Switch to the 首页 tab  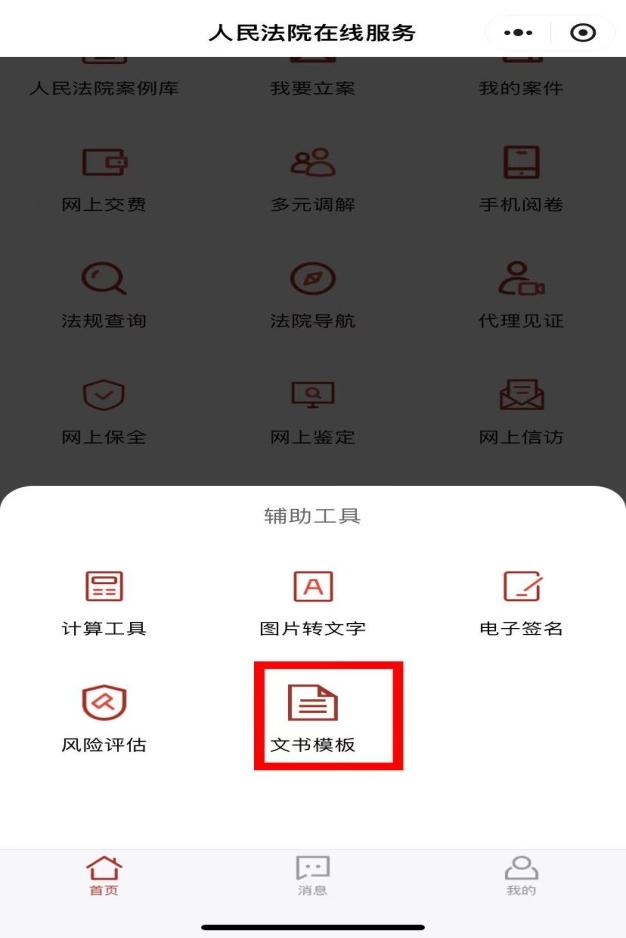pyautogui.click(x=104, y=876)
